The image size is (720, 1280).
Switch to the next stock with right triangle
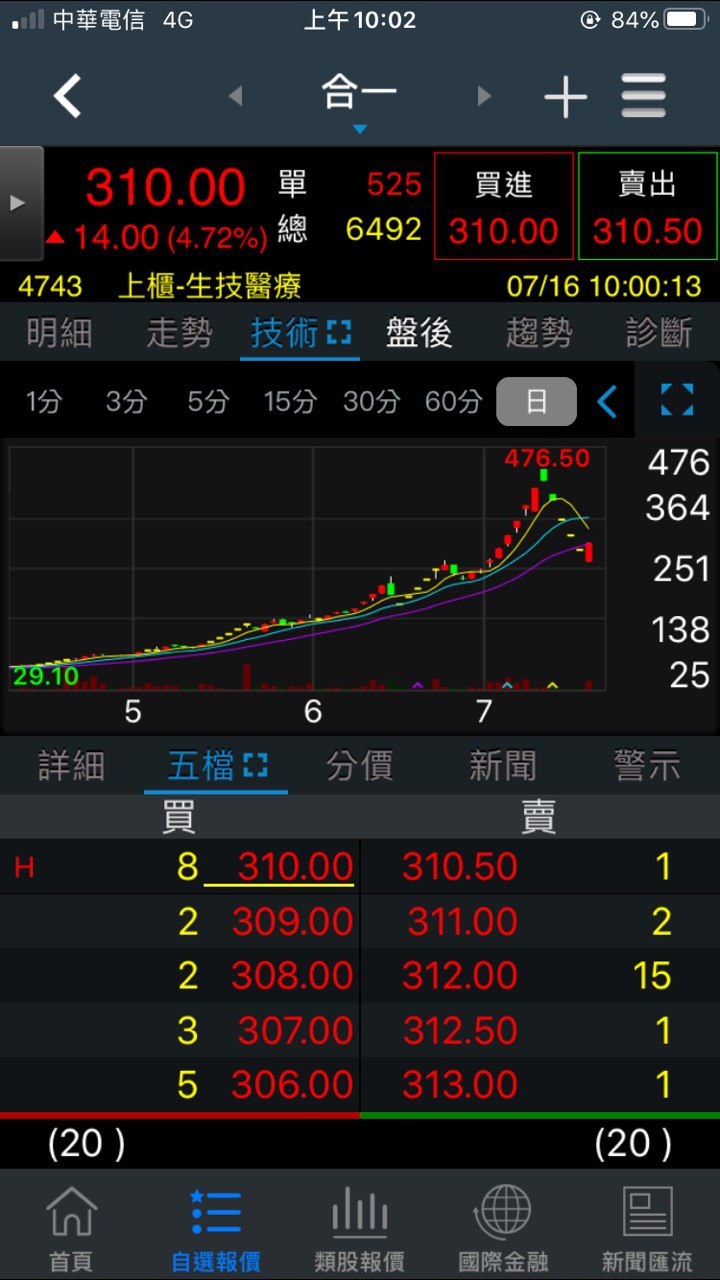tap(484, 97)
